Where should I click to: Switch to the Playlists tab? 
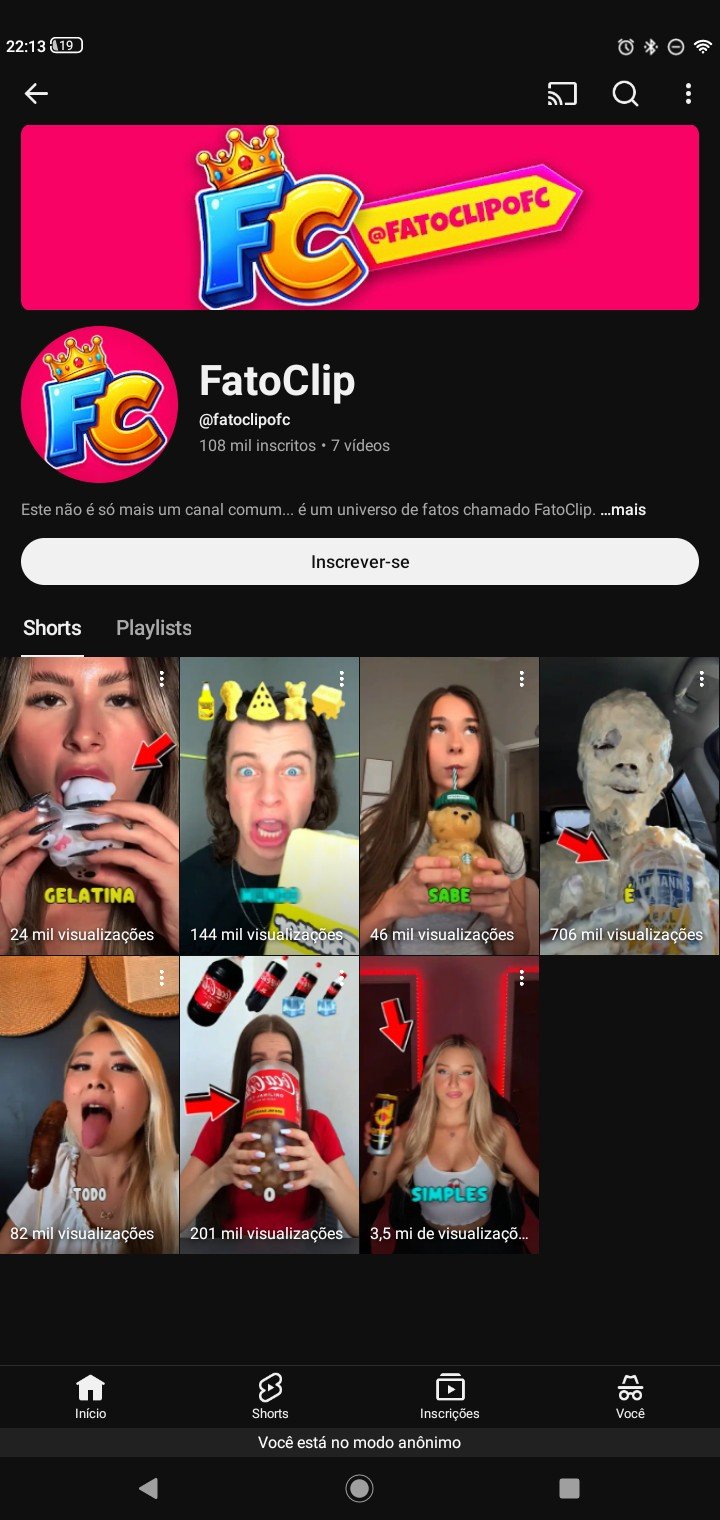[154, 628]
